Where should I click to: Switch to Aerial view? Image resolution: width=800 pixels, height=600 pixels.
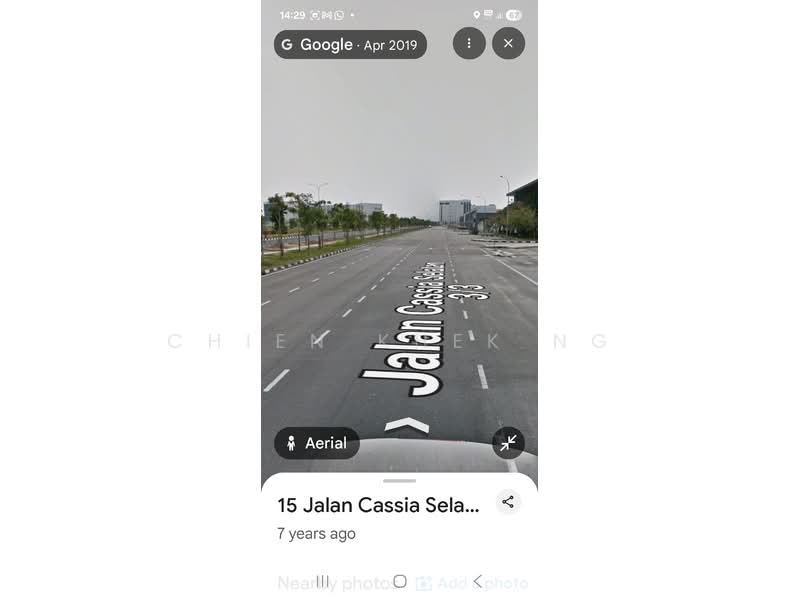[317, 443]
